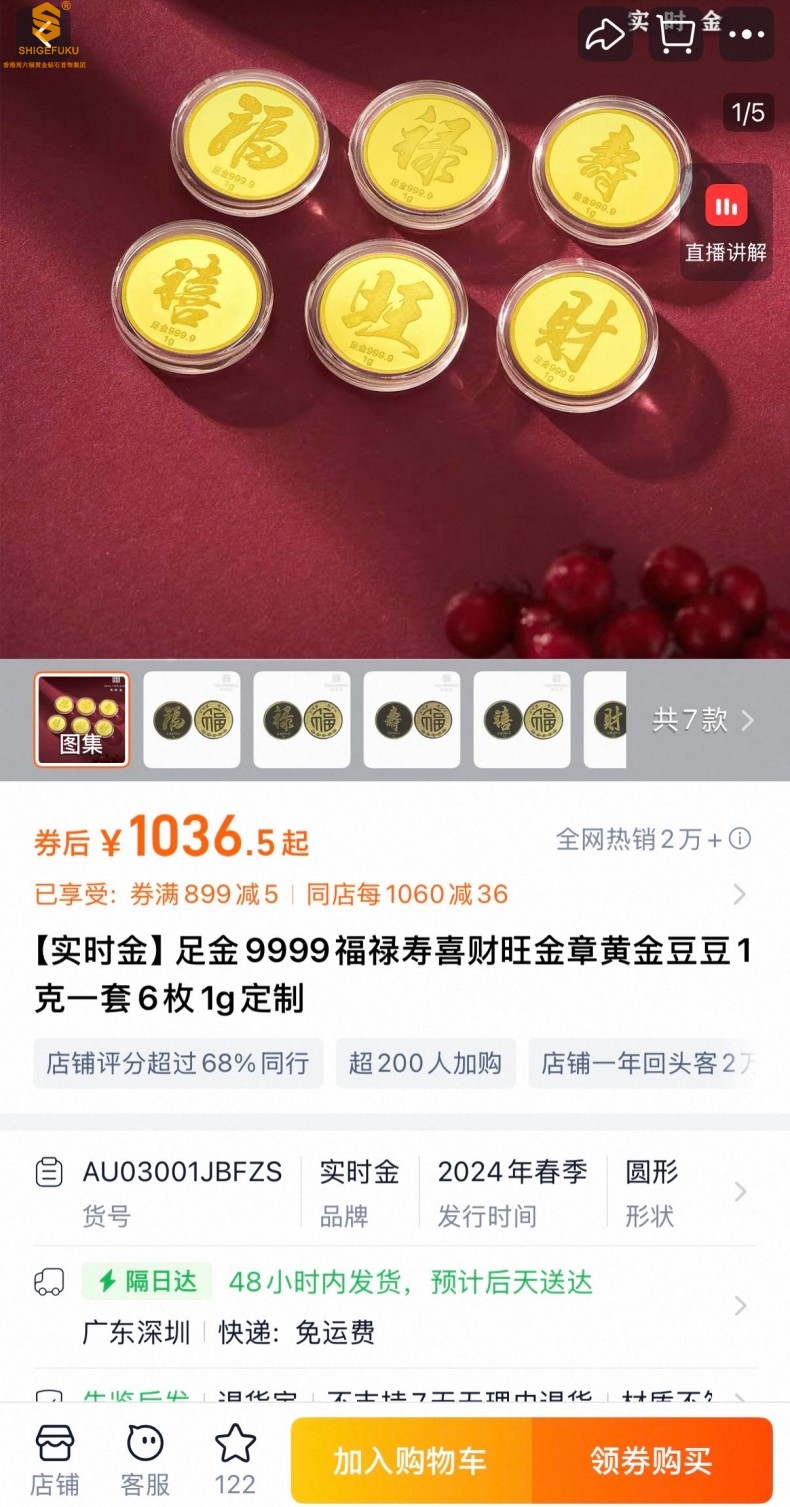Image resolution: width=790 pixels, height=1507 pixels.
Task: Expand the coupon discount details row
Action: click(x=739, y=894)
